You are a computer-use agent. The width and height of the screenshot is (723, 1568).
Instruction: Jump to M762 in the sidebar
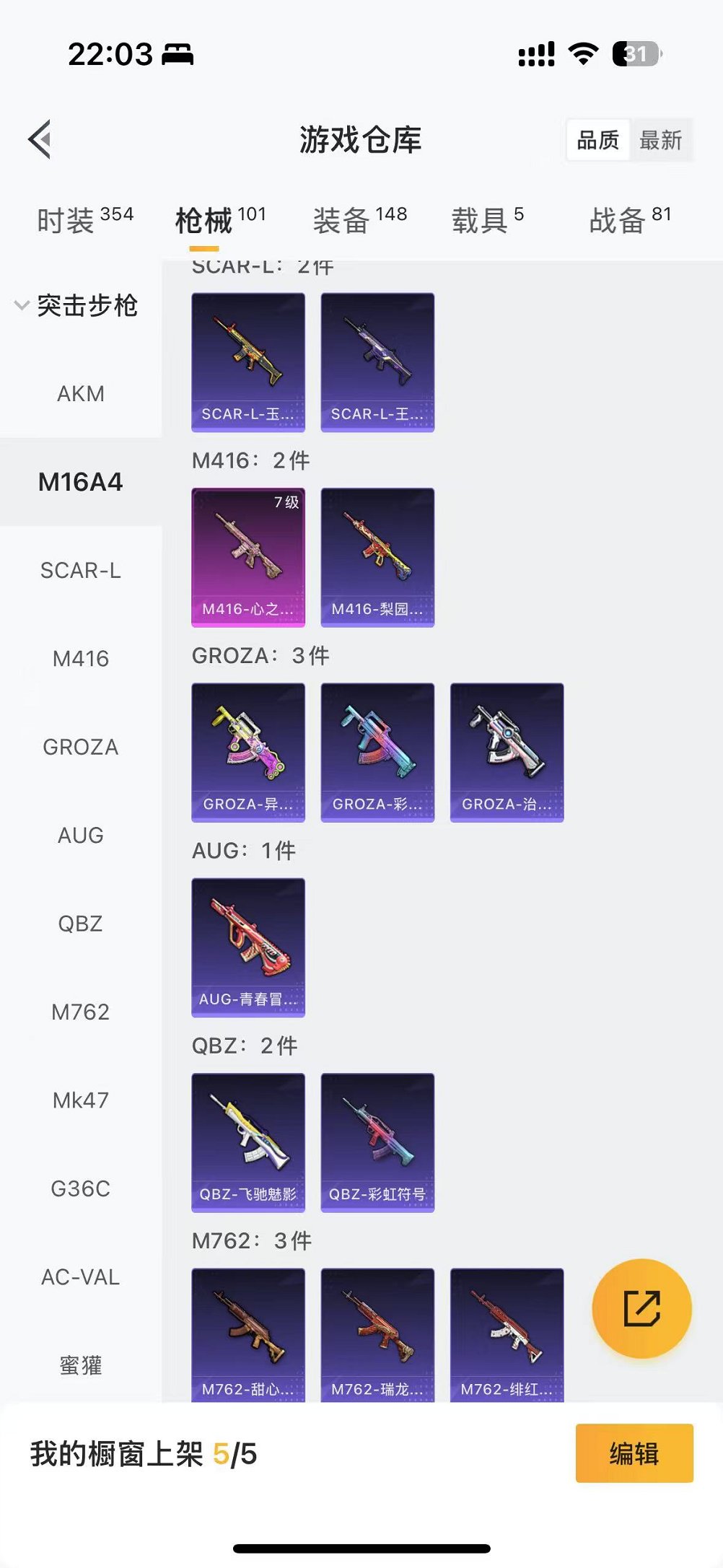pyautogui.click(x=80, y=1012)
